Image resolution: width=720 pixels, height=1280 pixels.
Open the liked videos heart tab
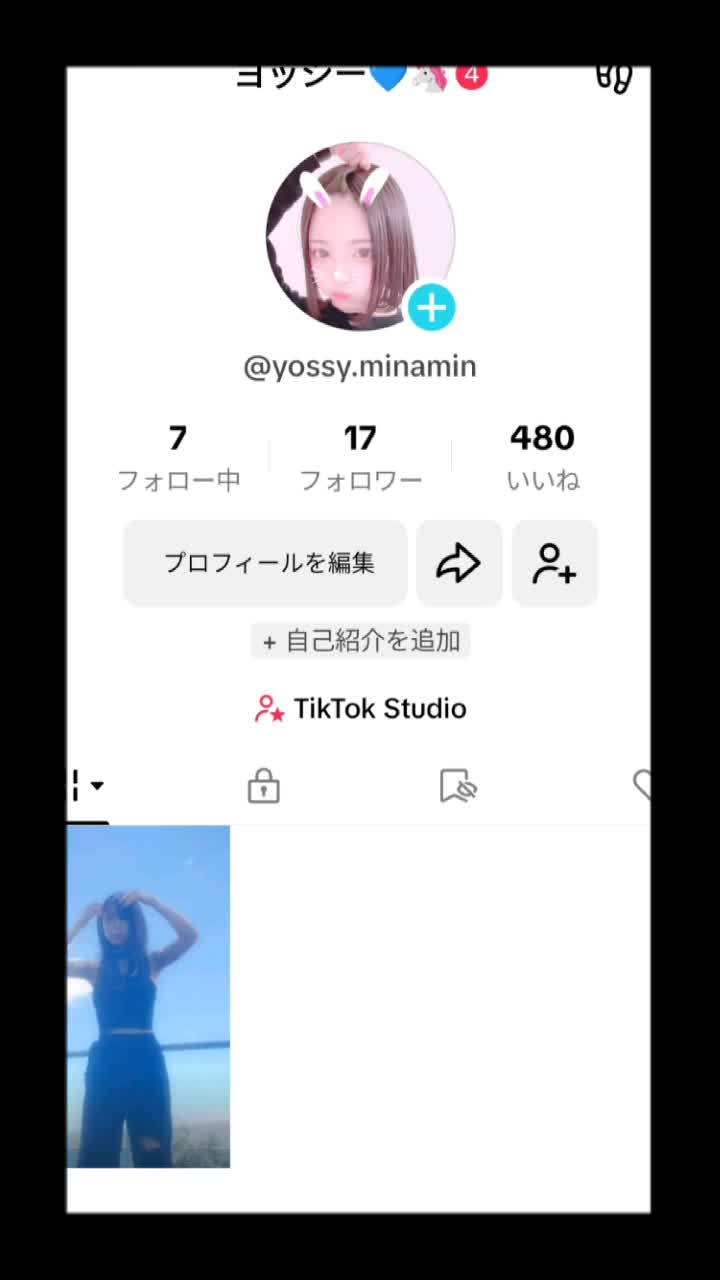642,787
